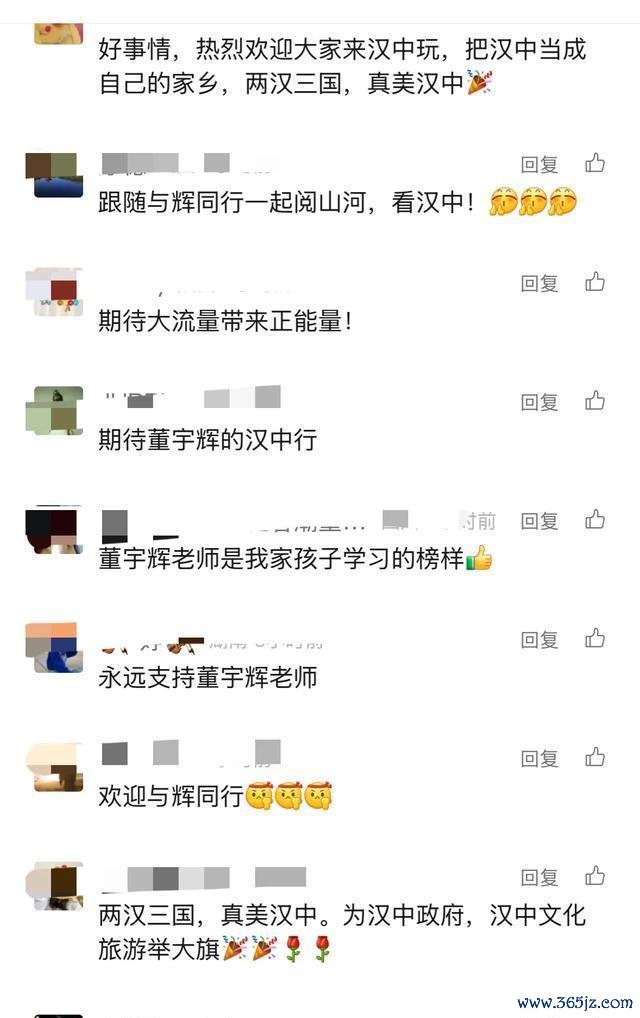This screenshot has height=1018, width=640.
Task: Reply to the comment "期待董宇辉的汉中行"
Action: tap(539, 403)
